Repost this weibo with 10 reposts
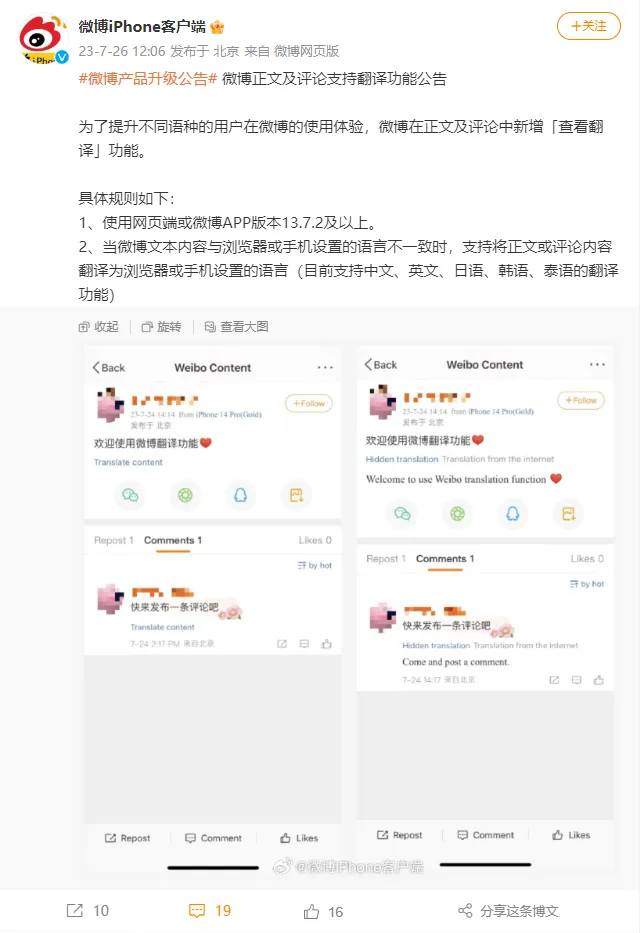 point(88,911)
